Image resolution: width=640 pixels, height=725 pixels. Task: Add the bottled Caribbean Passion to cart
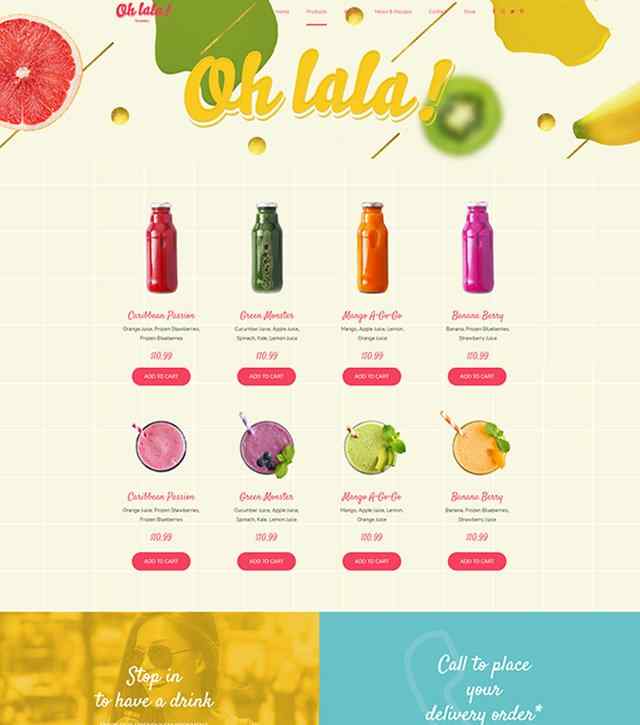tap(161, 376)
